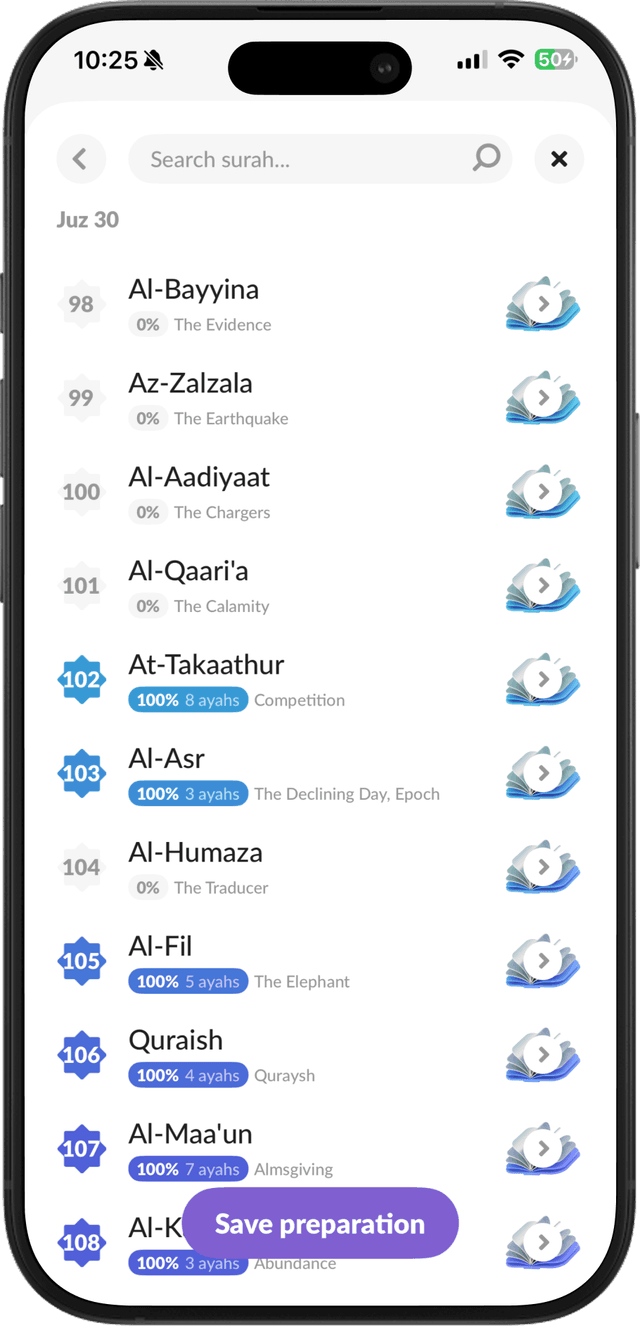Open Al-Qaari'a book arrow icon
640x1326 pixels.
point(543,585)
